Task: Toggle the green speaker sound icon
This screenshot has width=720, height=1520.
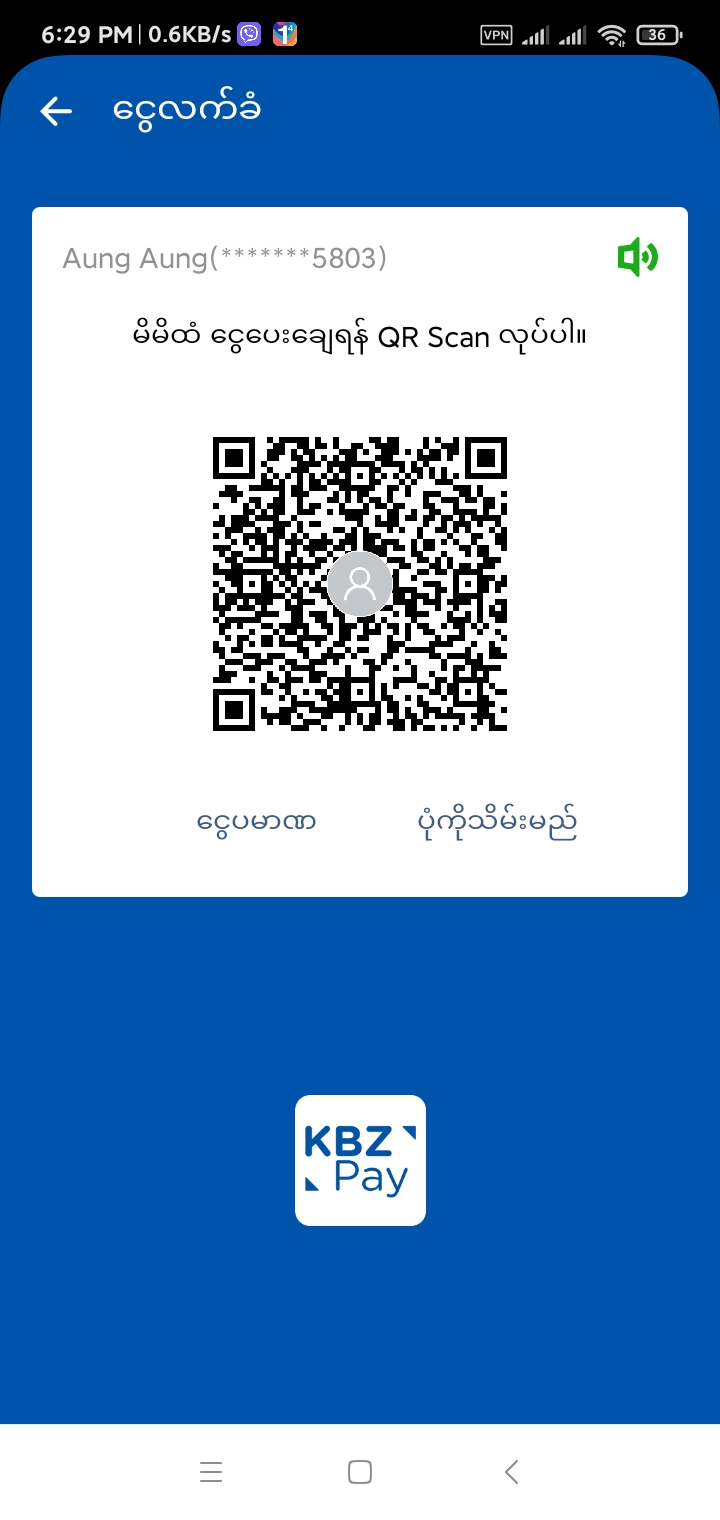Action: [x=637, y=258]
